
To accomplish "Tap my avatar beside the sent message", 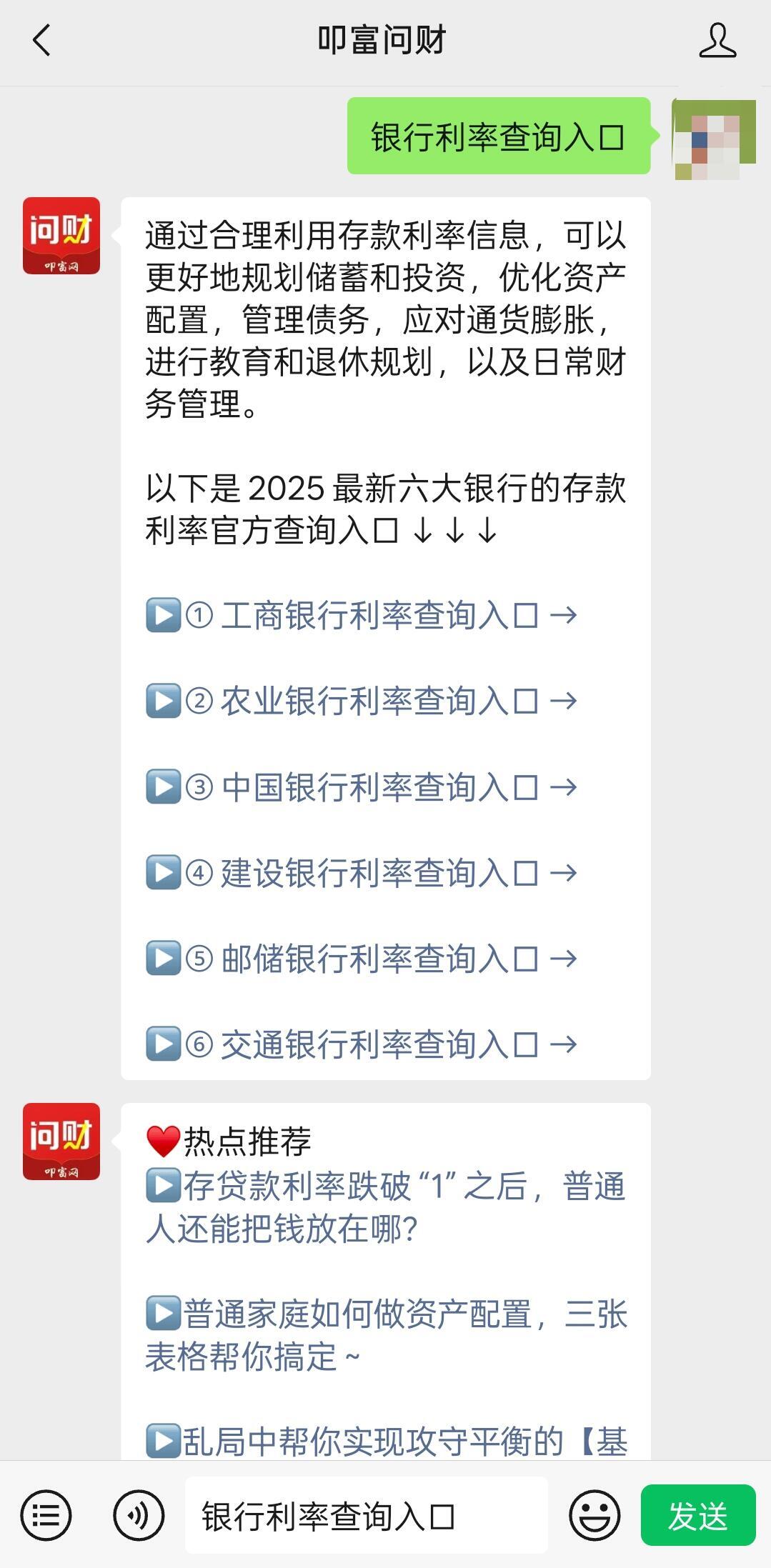I will pyautogui.click(x=715, y=139).
